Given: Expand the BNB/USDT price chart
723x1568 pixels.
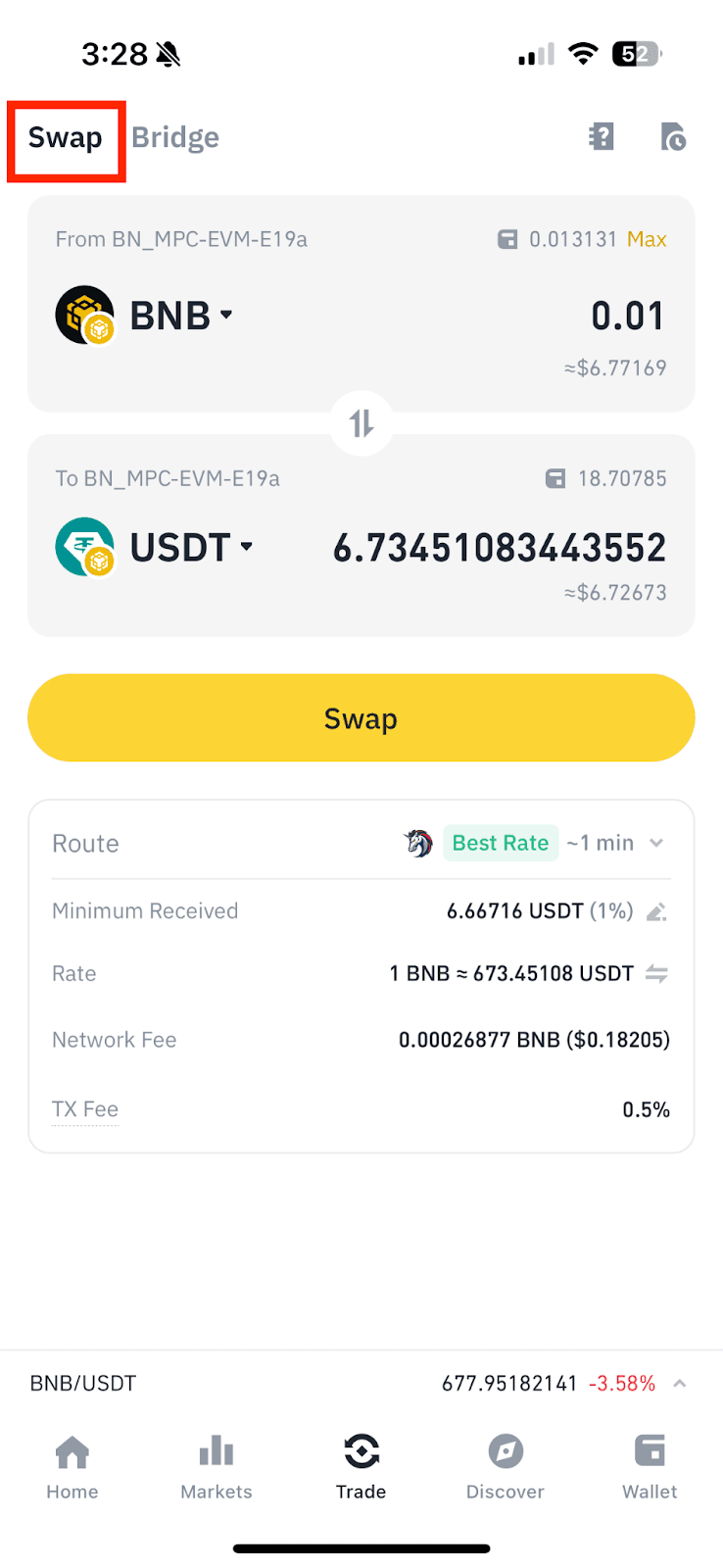Looking at the screenshot, I should coord(680,1384).
